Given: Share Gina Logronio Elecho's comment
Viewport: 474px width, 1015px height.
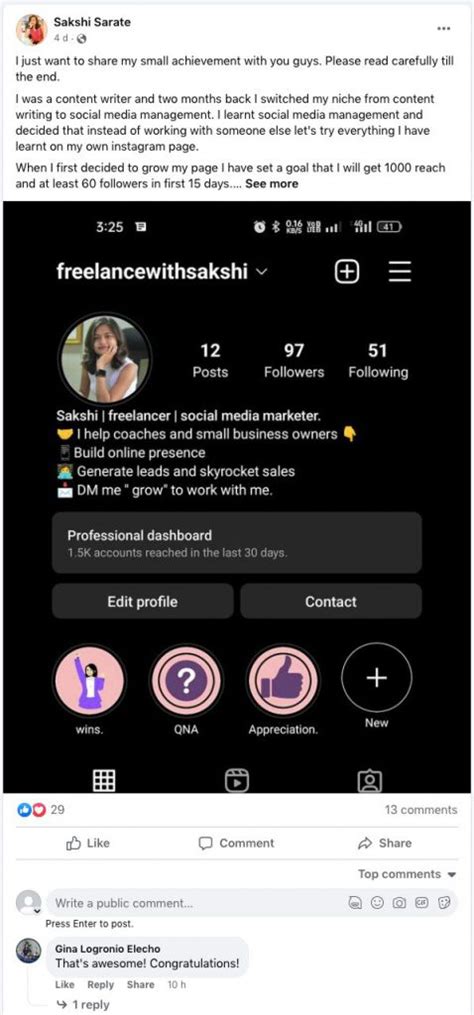Looking at the screenshot, I should click(141, 985).
